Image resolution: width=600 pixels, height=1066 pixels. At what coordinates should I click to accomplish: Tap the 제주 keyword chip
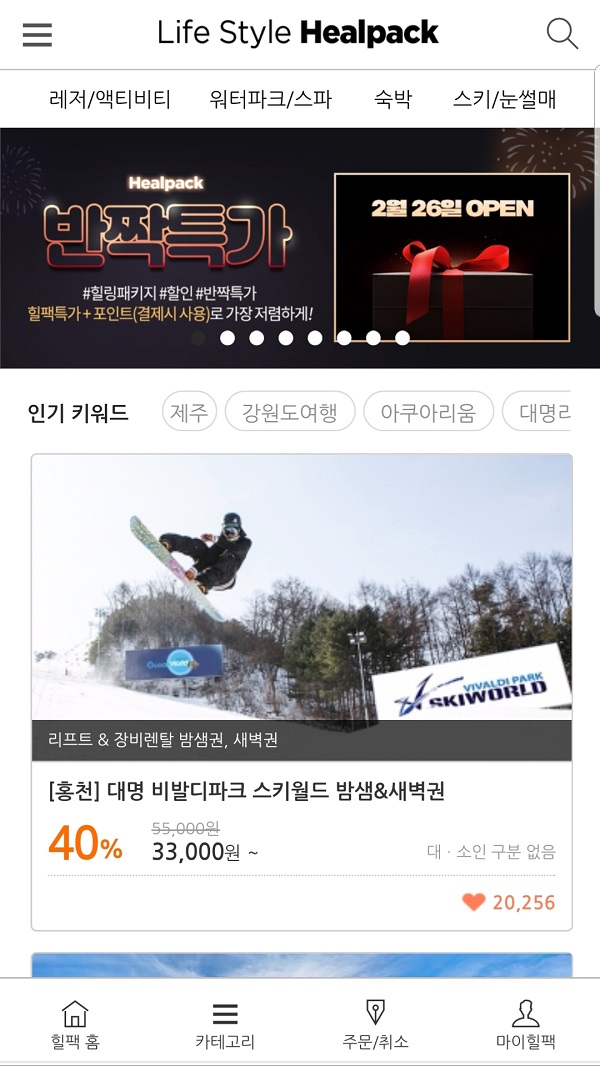(x=188, y=412)
